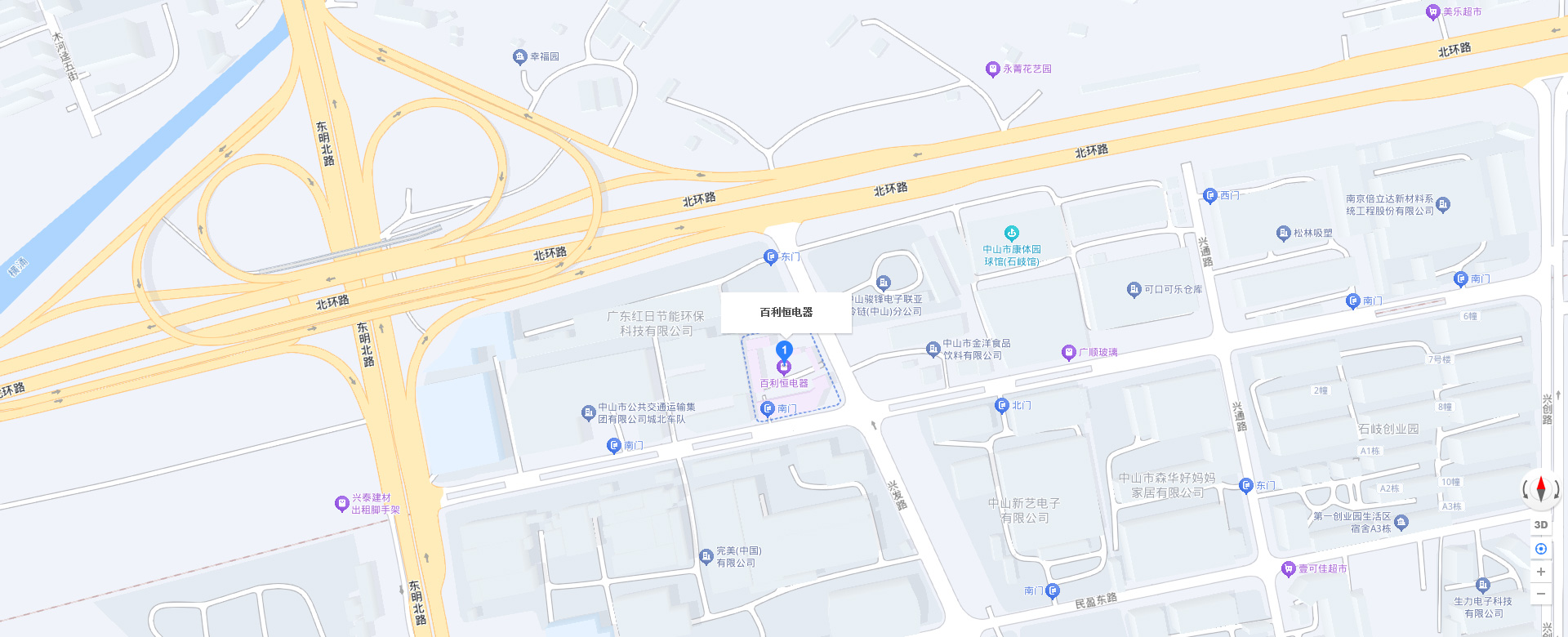Select the 幸福园 place marker
Viewport: 1568px width, 637px height.
point(520,56)
